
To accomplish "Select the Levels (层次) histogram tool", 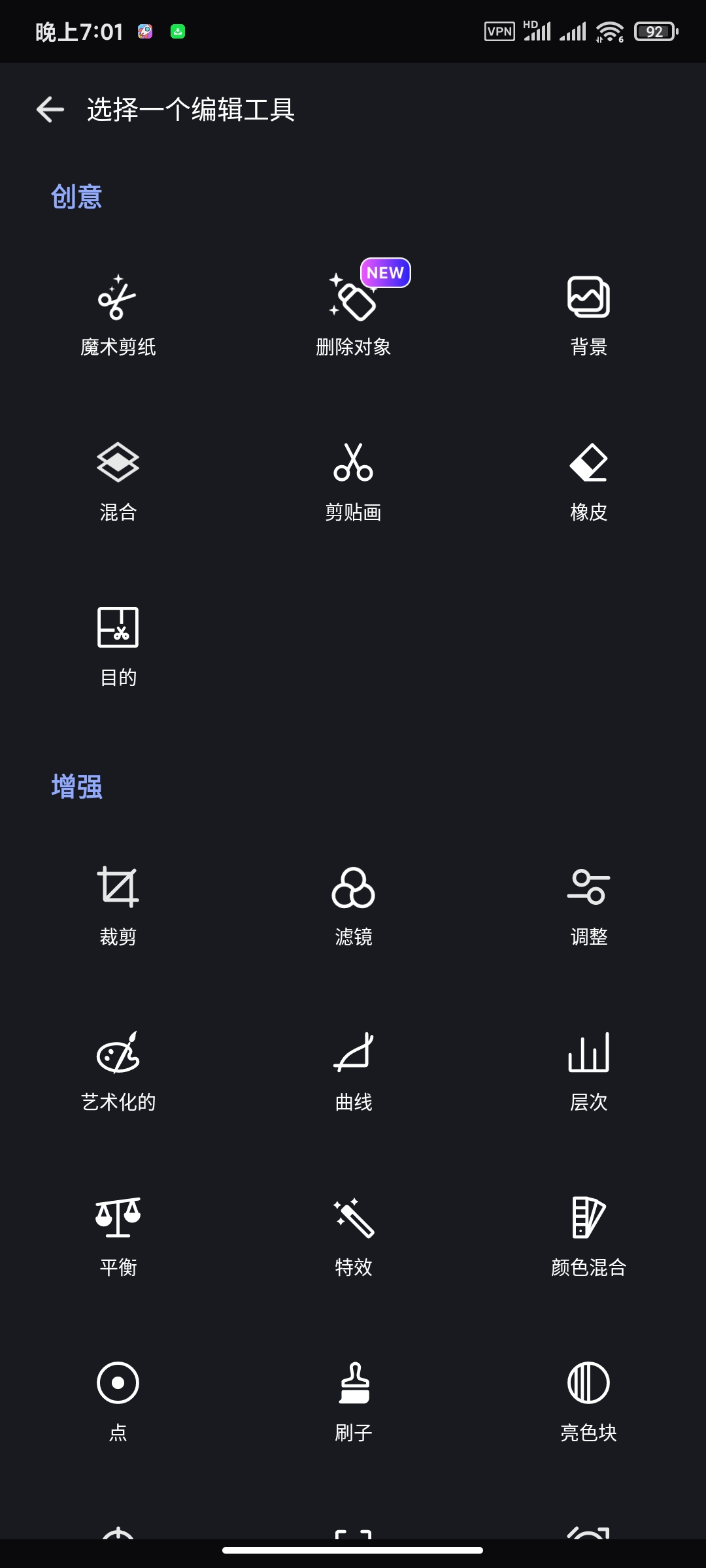I will [588, 1068].
